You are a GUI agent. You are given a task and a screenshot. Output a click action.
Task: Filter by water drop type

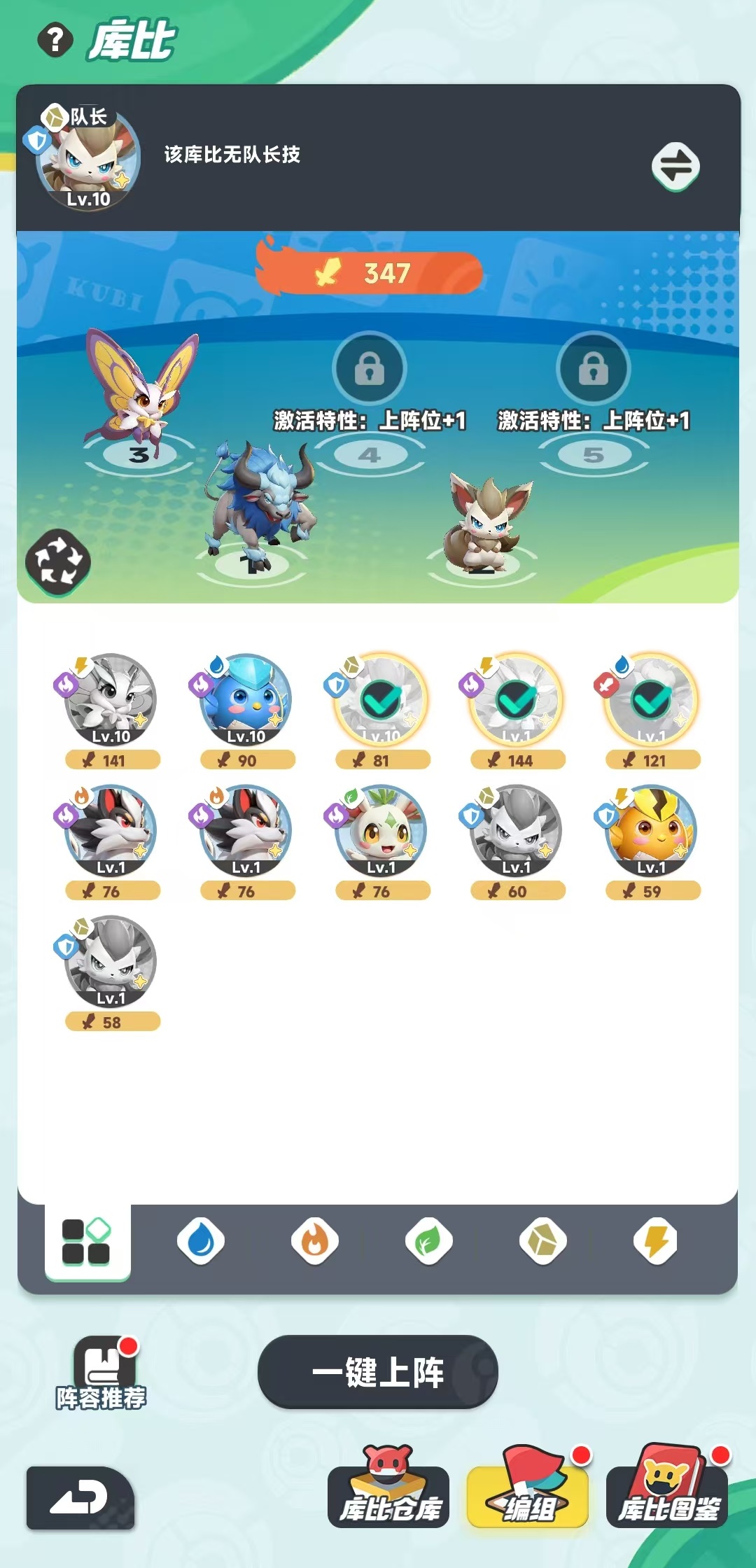(x=201, y=1242)
